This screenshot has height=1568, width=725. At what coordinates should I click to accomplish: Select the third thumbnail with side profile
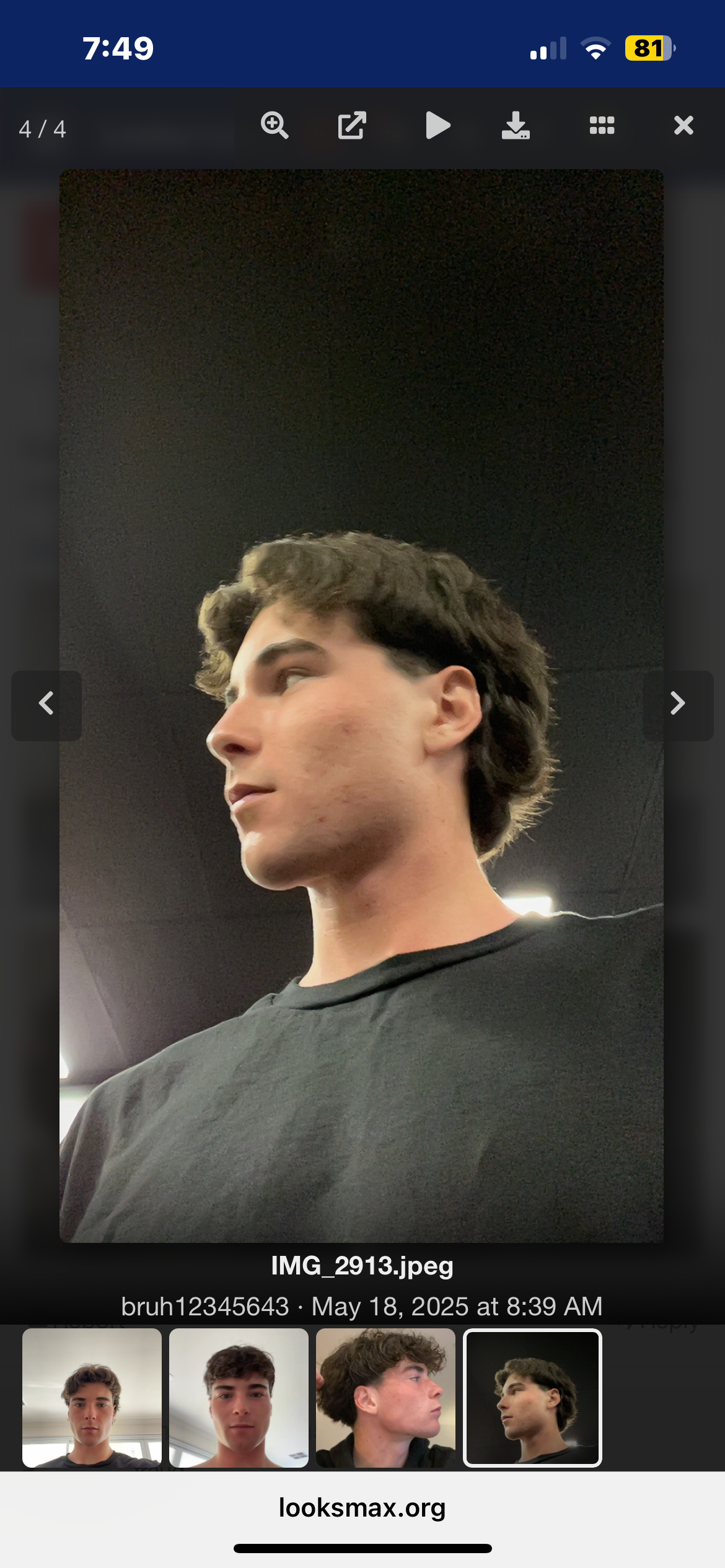pos(385,1397)
